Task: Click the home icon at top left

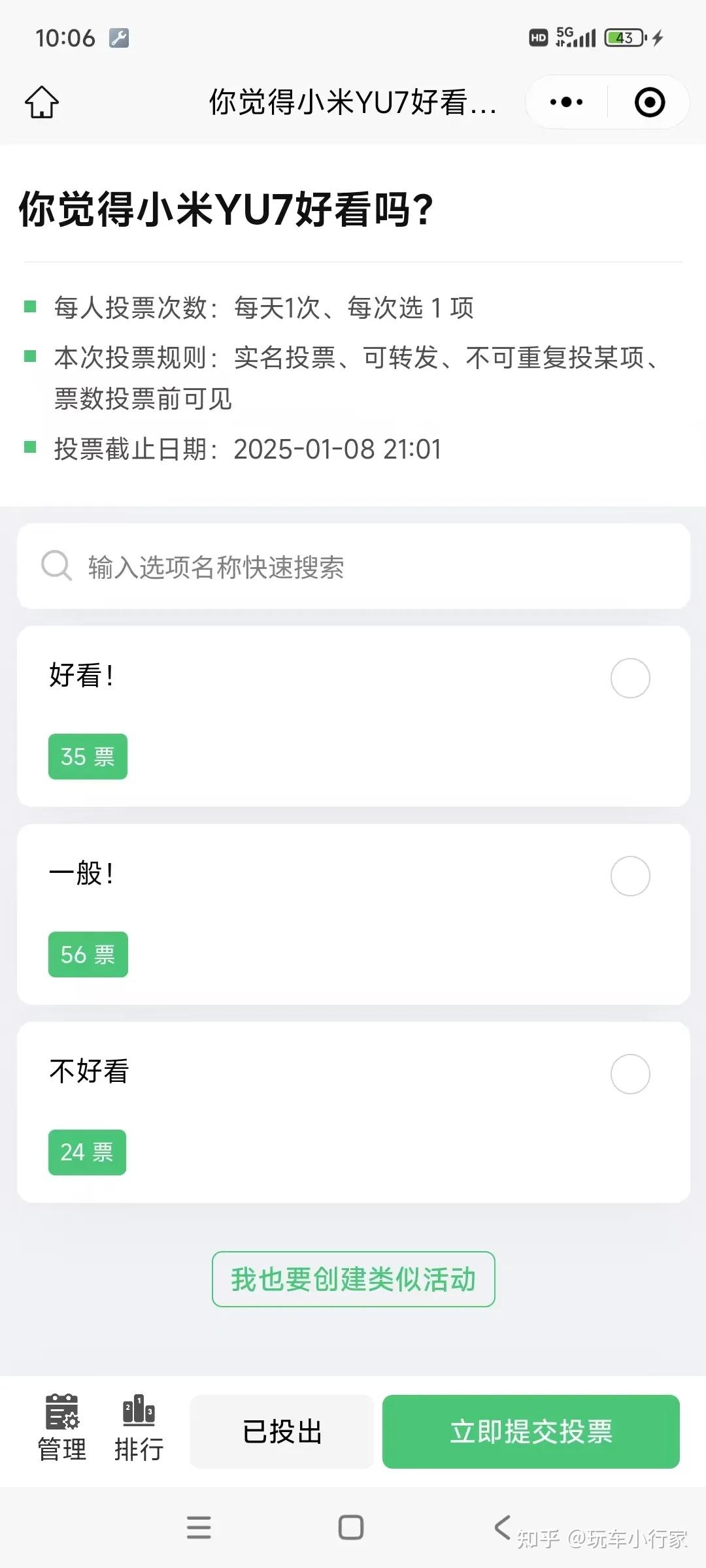Action: tap(41, 102)
